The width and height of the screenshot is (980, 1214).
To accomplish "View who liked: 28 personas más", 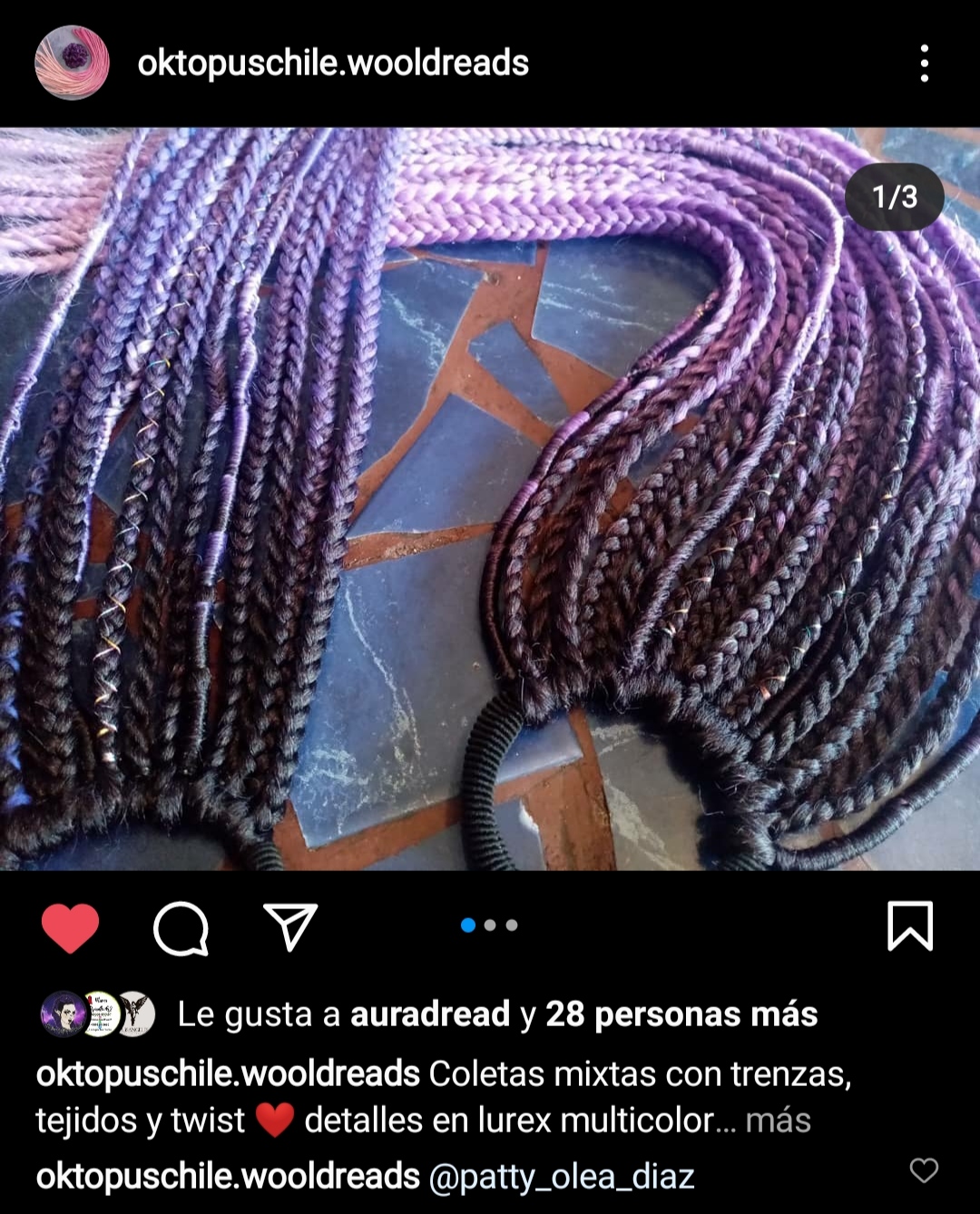I will (681, 1014).
